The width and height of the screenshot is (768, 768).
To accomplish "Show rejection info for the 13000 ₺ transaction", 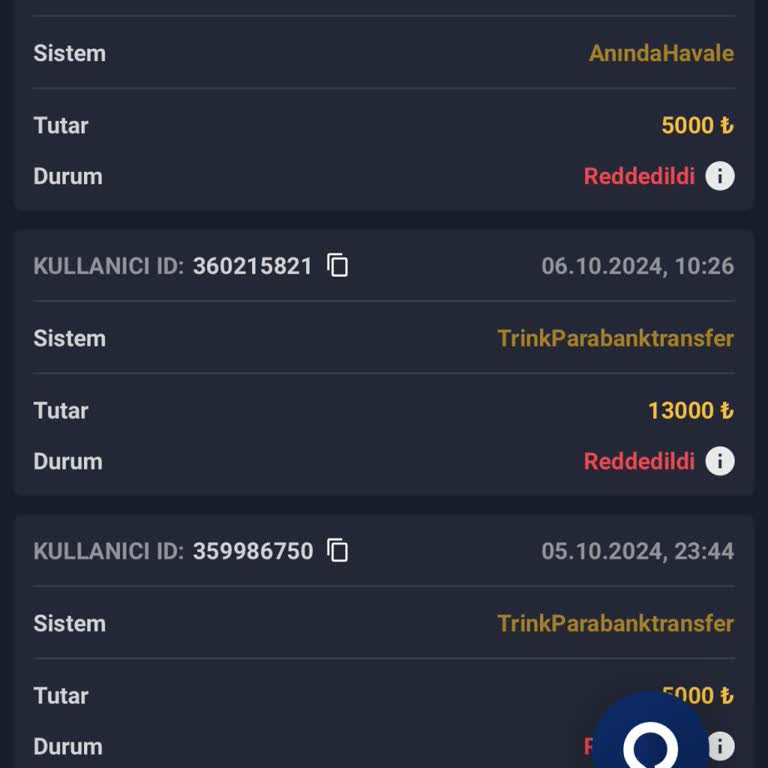I will (720, 461).
